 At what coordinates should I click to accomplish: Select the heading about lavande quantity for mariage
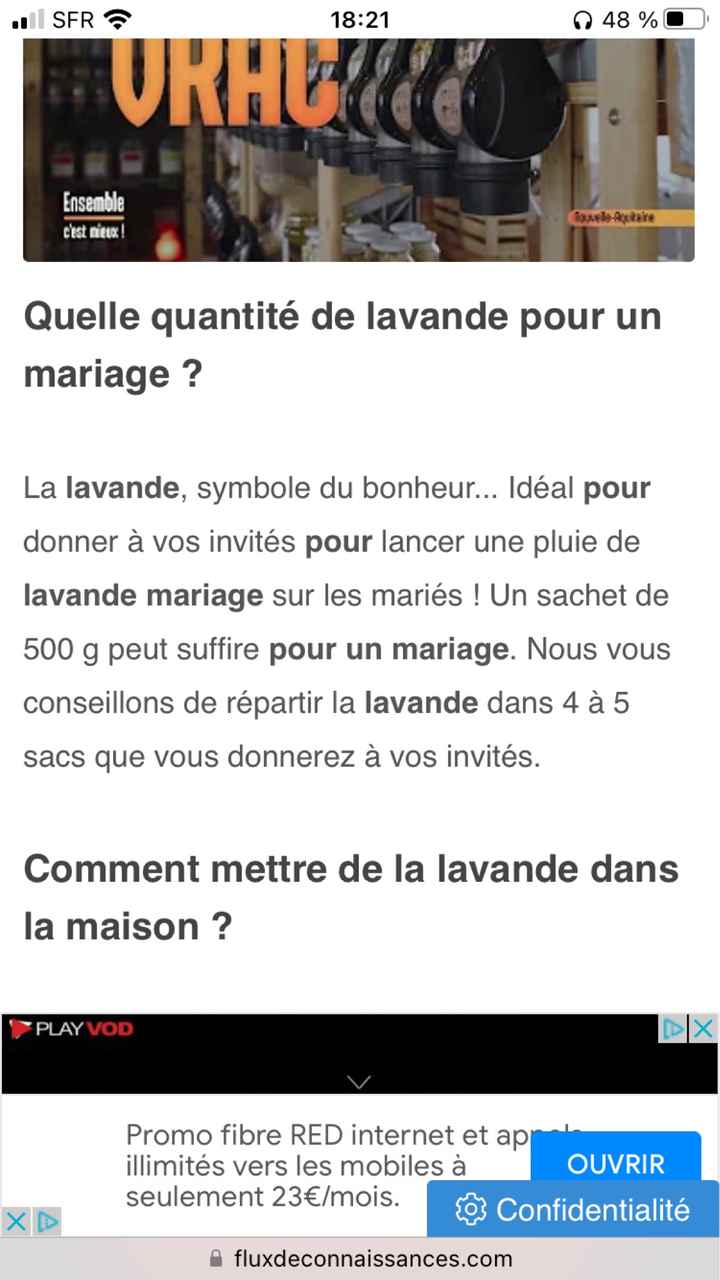[342, 345]
